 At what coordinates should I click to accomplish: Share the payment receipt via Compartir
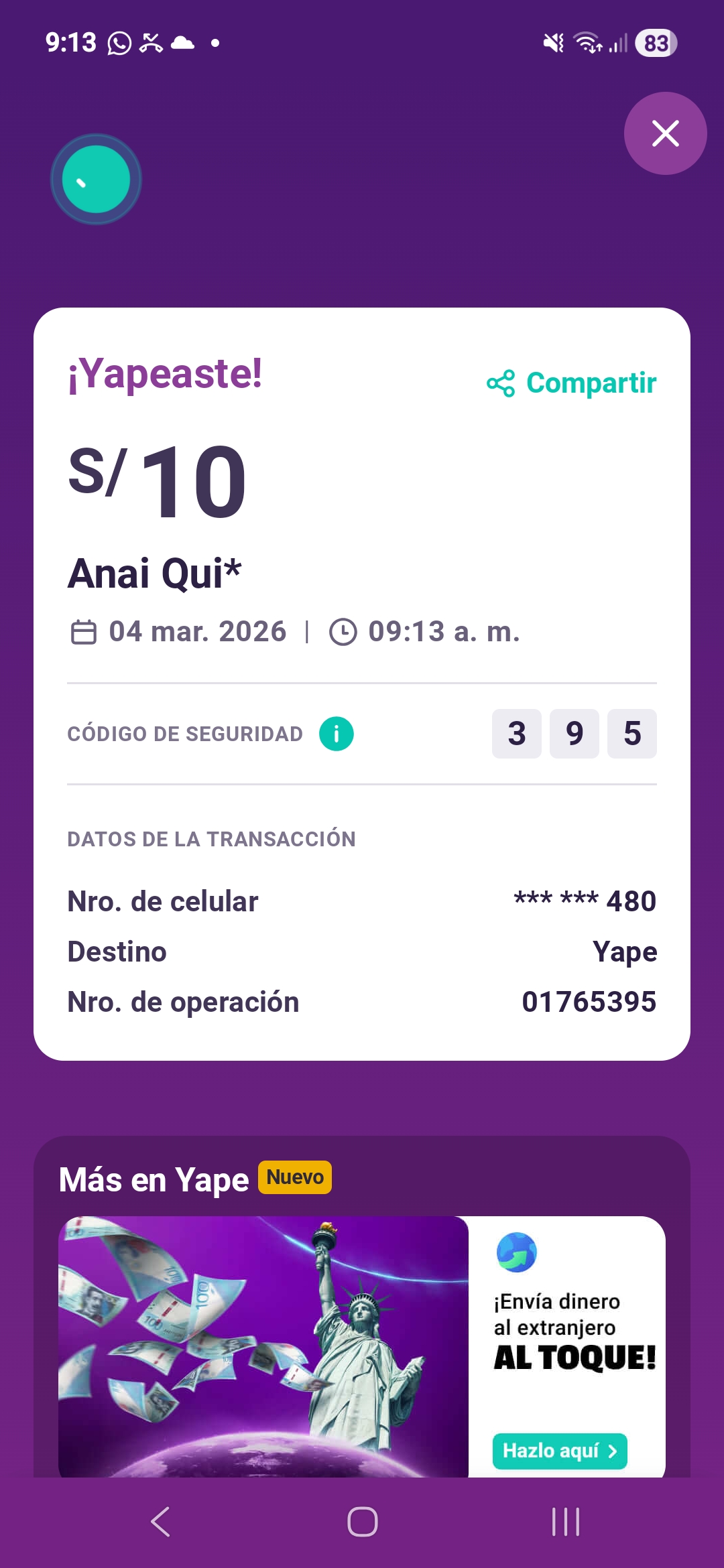(x=572, y=383)
